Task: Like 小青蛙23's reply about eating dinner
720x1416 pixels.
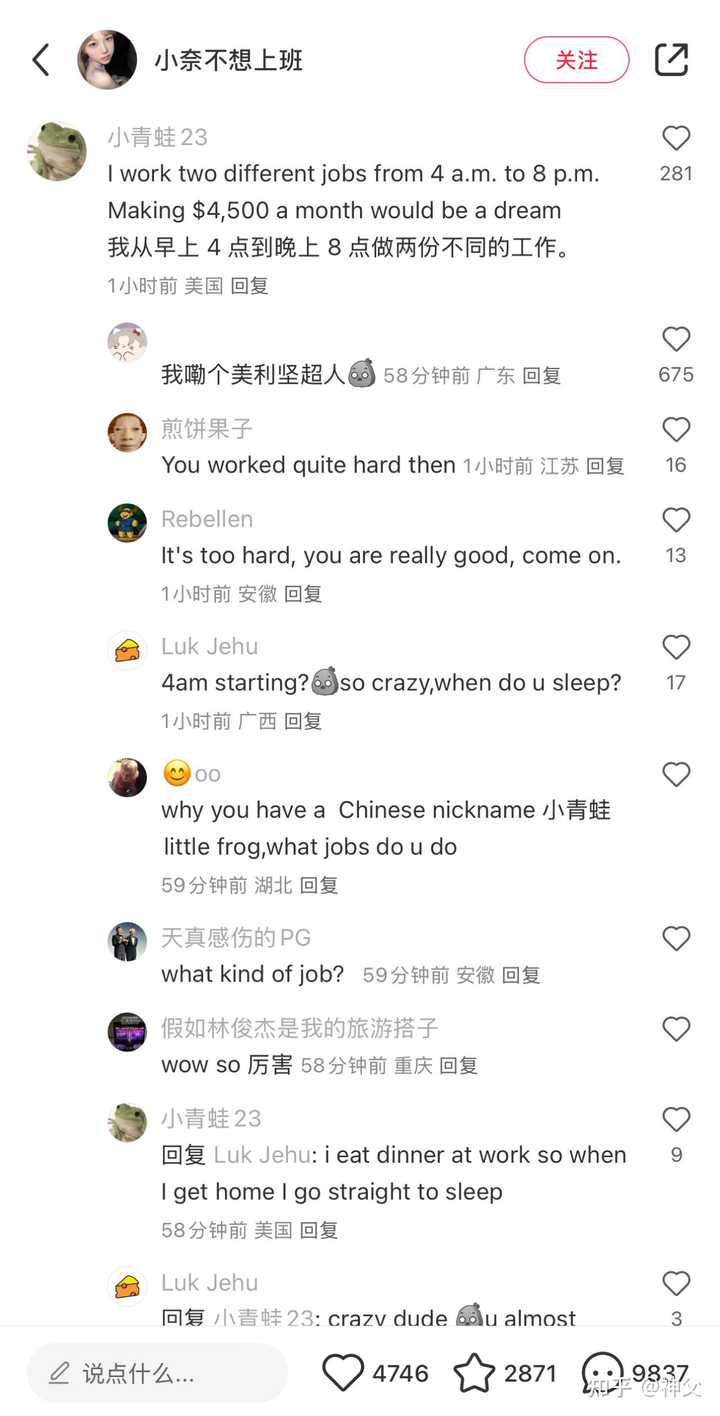Action: pyautogui.click(x=676, y=1120)
